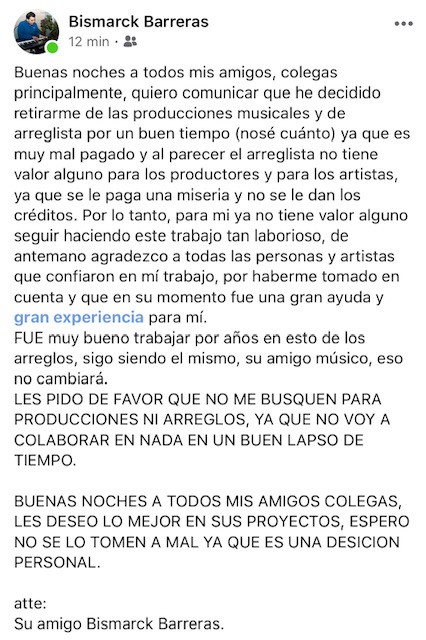This screenshot has height=640, width=426.
Task: Tap the author name Bismarck Barreras
Action: pyautogui.click(x=138, y=21)
